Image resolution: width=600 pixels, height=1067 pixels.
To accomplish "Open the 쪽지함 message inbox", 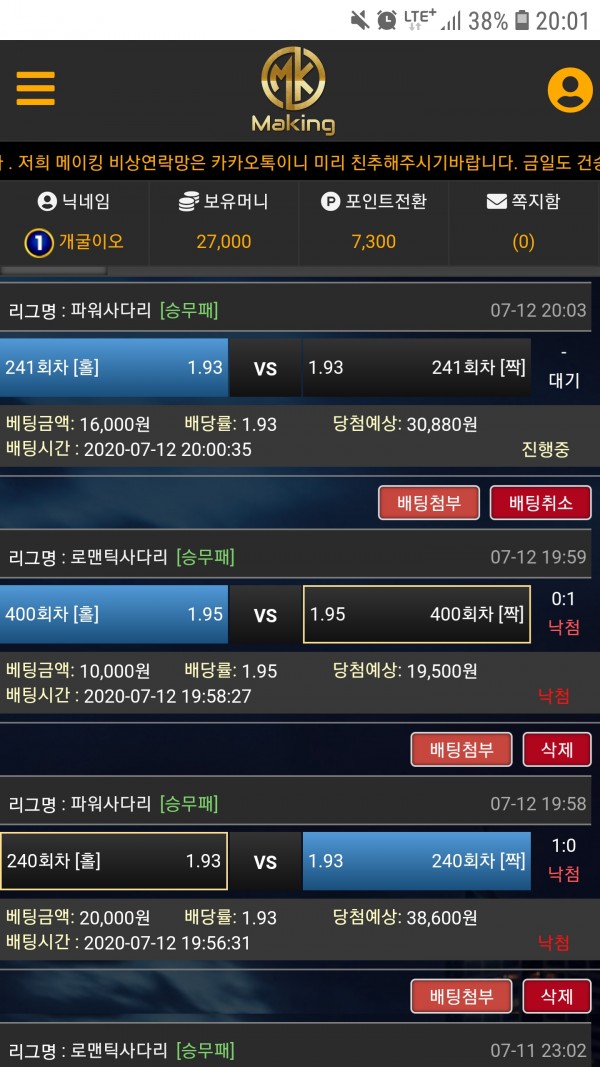I will (523, 220).
